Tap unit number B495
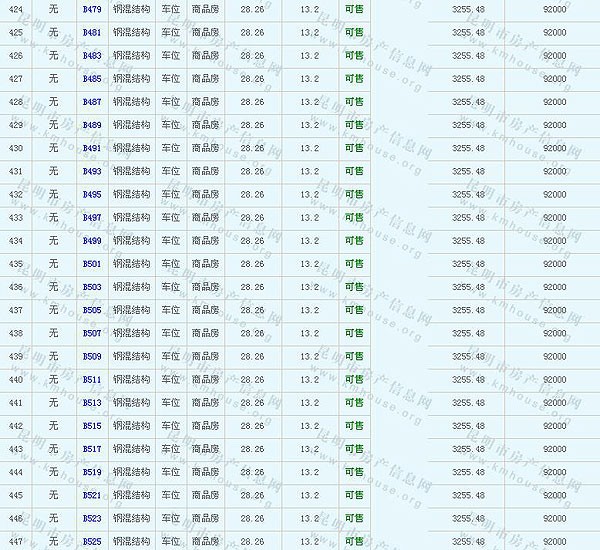600x550 pixels. pos(91,194)
